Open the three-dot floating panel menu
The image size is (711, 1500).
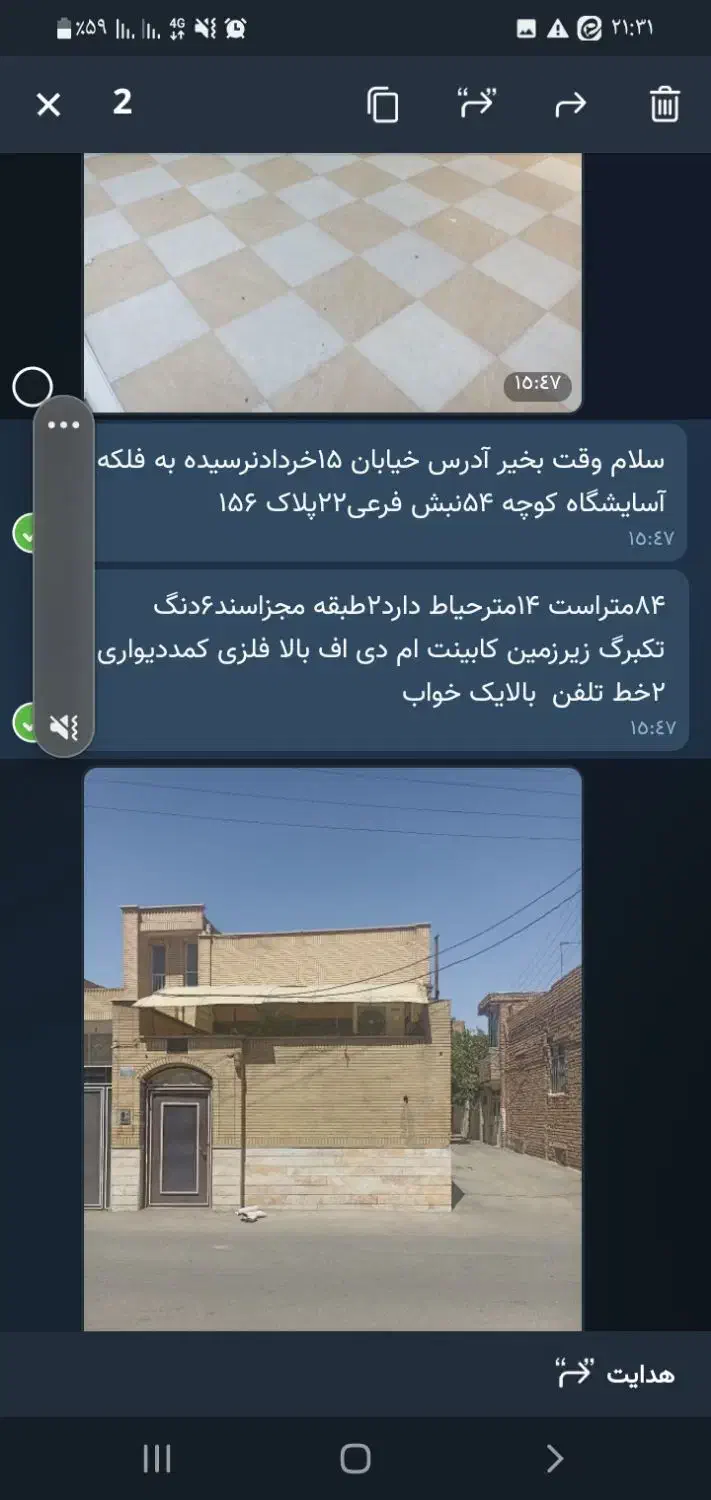64,425
